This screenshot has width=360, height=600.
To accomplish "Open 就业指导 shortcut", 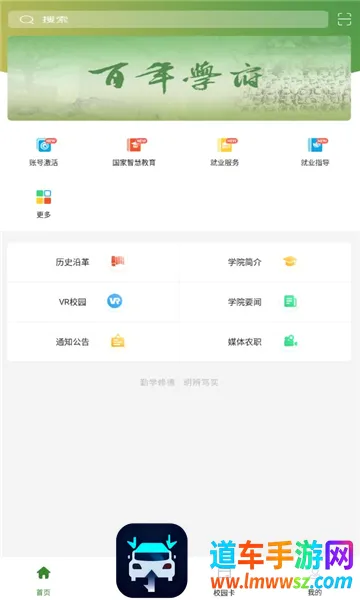I will [315, 152].
